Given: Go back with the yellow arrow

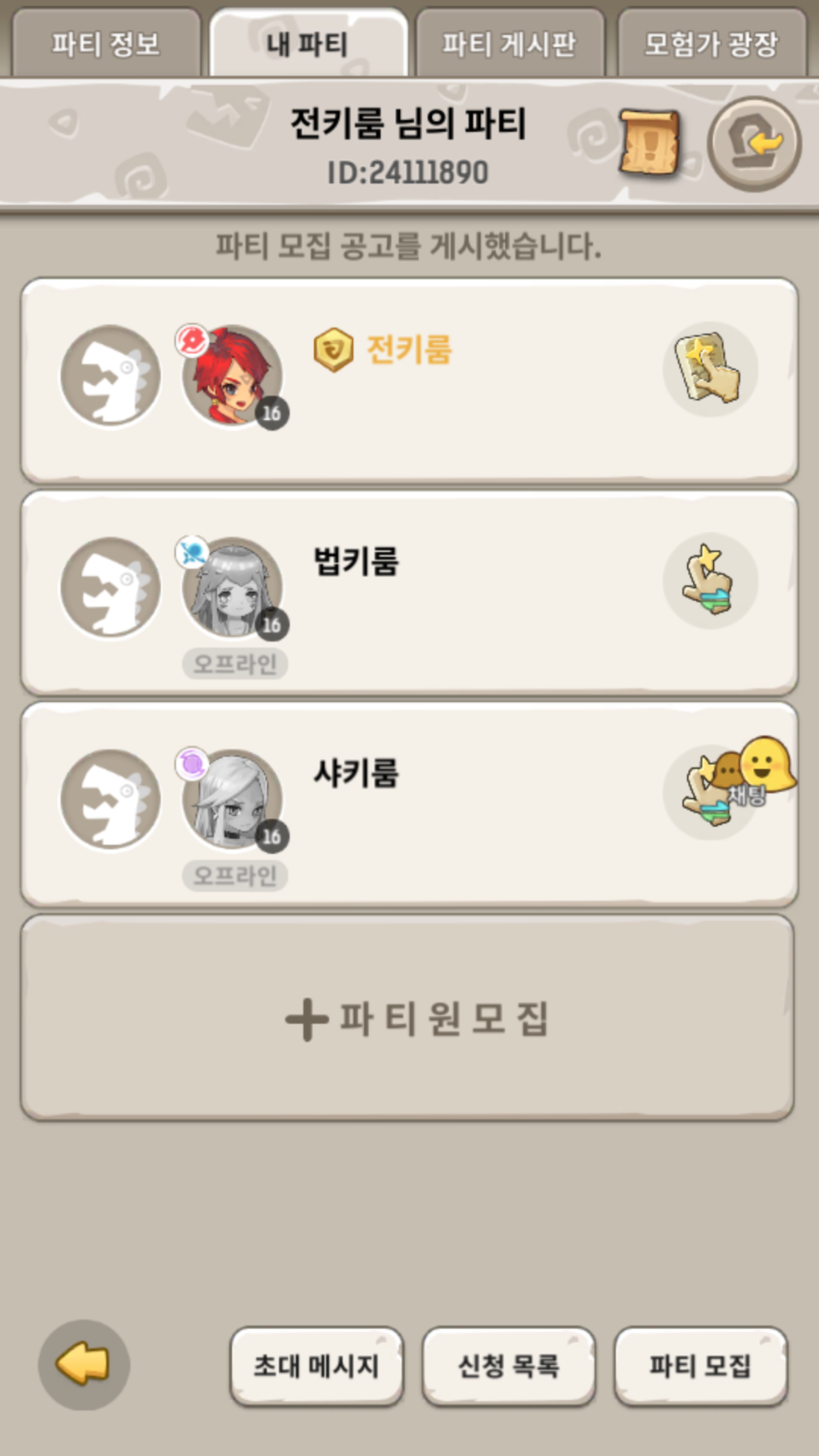Looking at the screenshot, I should tap(84, 1364).
